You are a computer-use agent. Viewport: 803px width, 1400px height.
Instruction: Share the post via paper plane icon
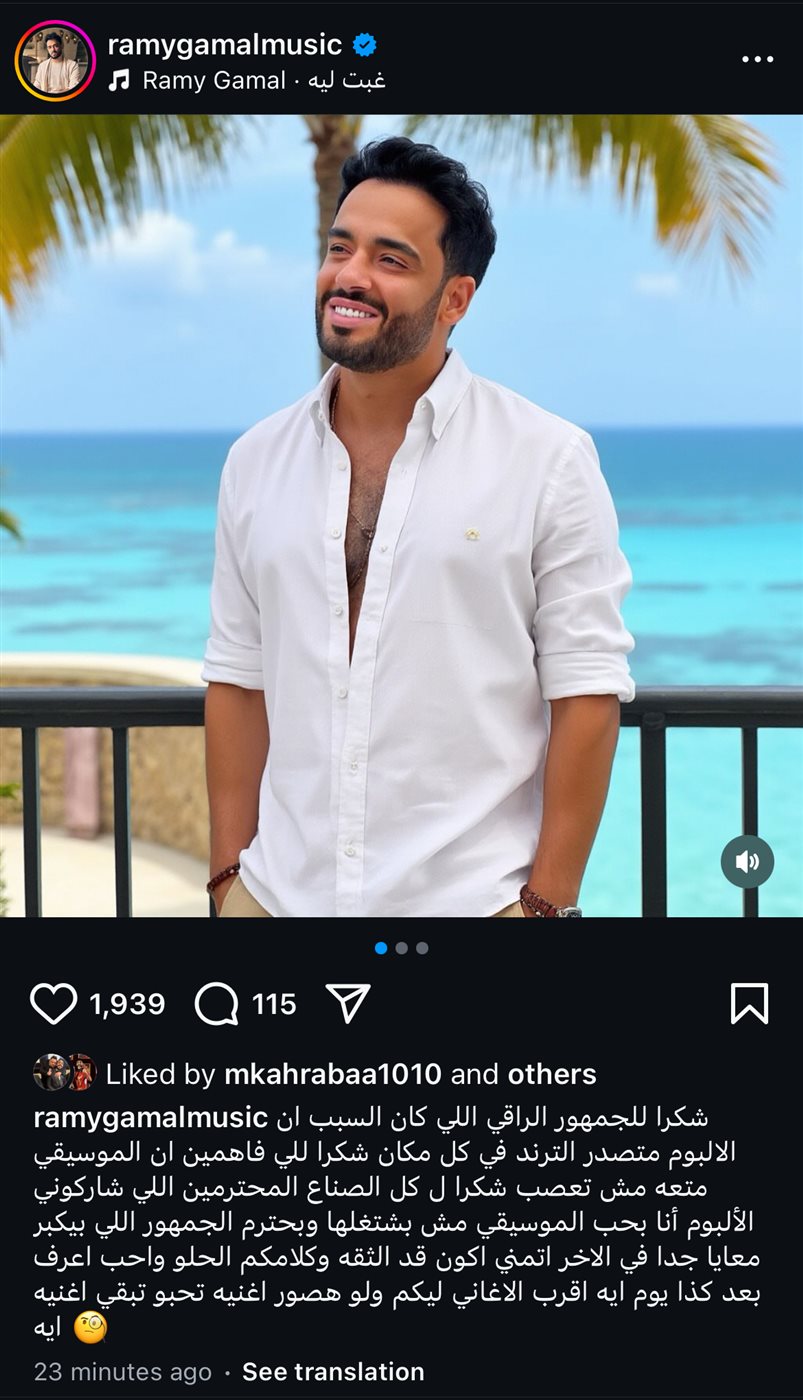point(349,1003)
